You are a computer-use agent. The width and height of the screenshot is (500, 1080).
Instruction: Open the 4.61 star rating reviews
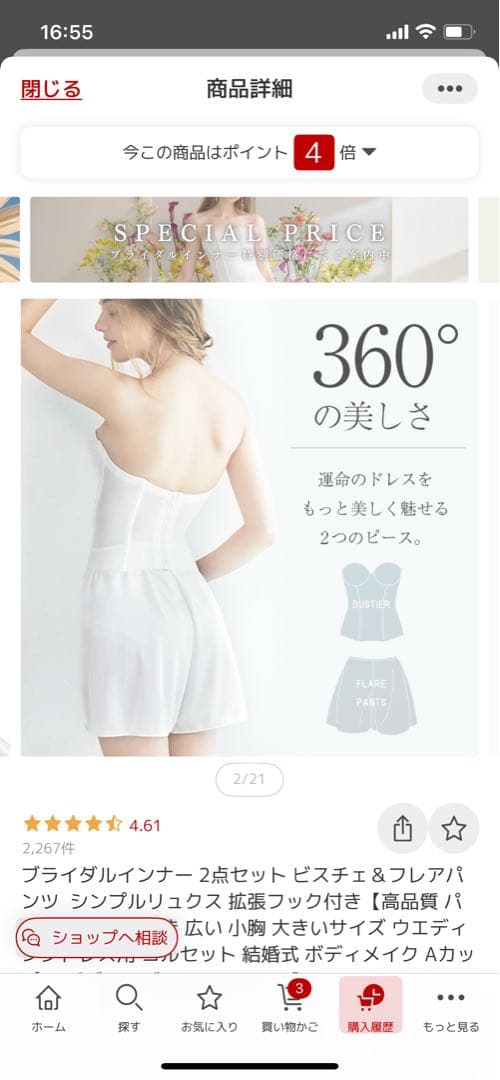pos(92,824)
